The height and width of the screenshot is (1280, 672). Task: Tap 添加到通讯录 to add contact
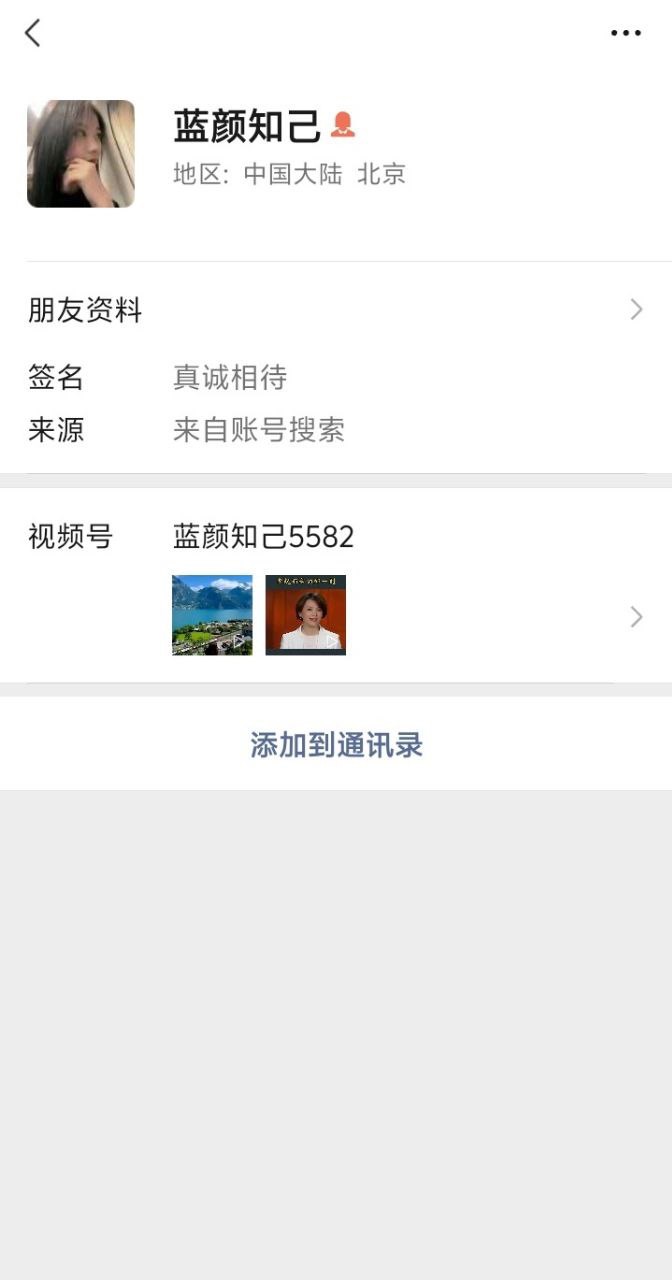pyautogui.click(x=336, y=745)
